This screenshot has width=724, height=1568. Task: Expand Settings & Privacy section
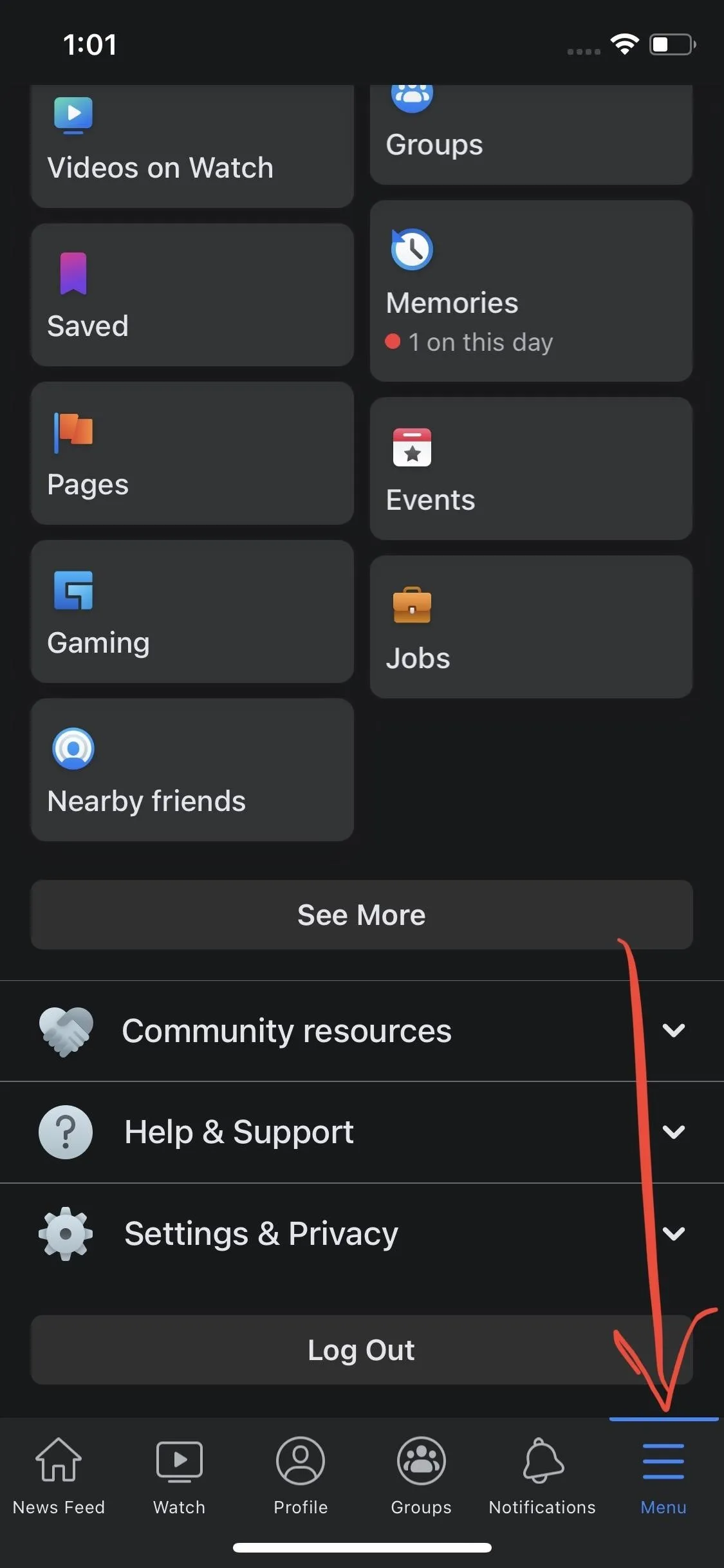click(x=362, y=1234)
